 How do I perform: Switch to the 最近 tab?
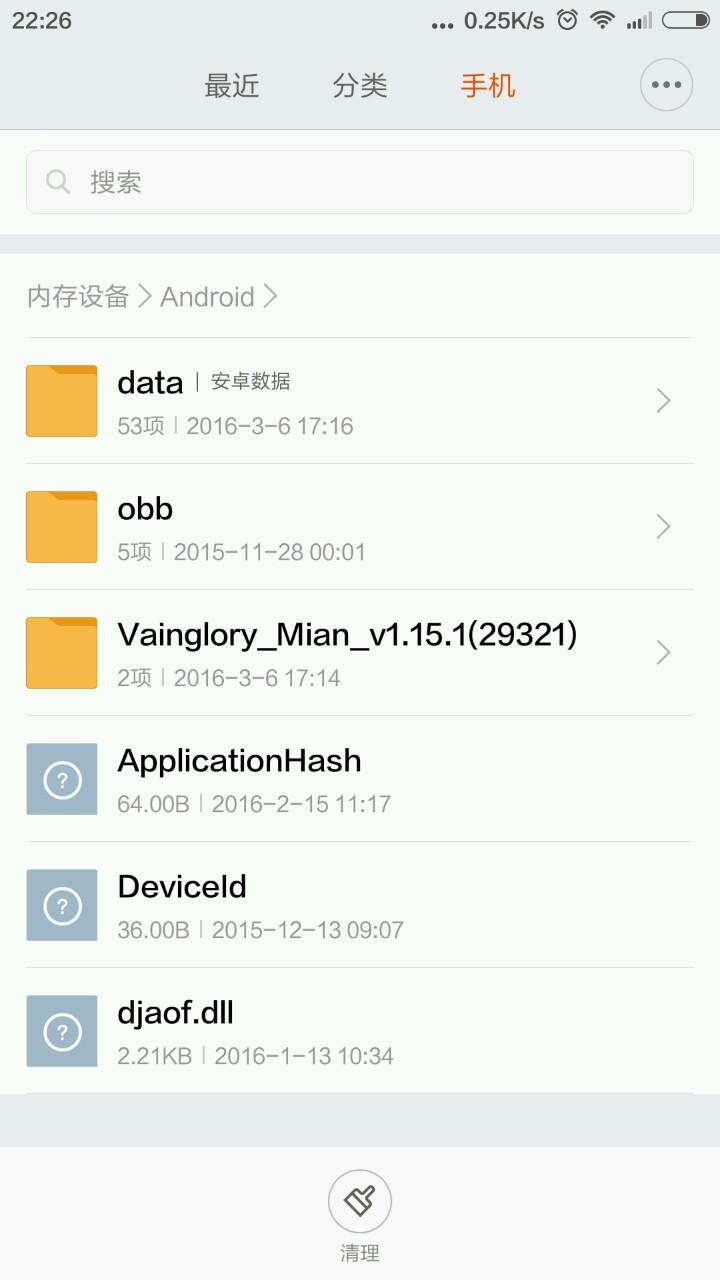[232, 86]
